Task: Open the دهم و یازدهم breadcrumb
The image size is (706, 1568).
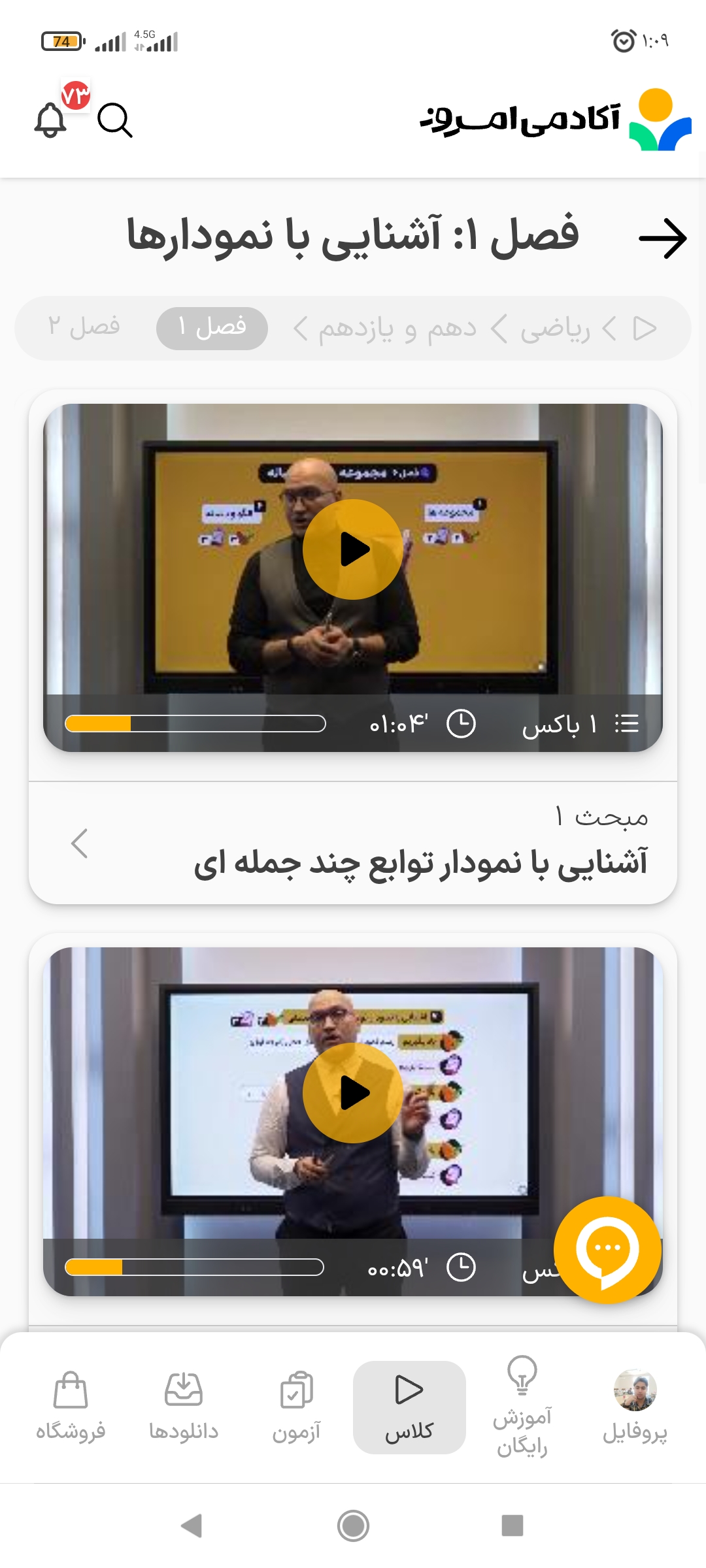Action: [x=396, y=329]
